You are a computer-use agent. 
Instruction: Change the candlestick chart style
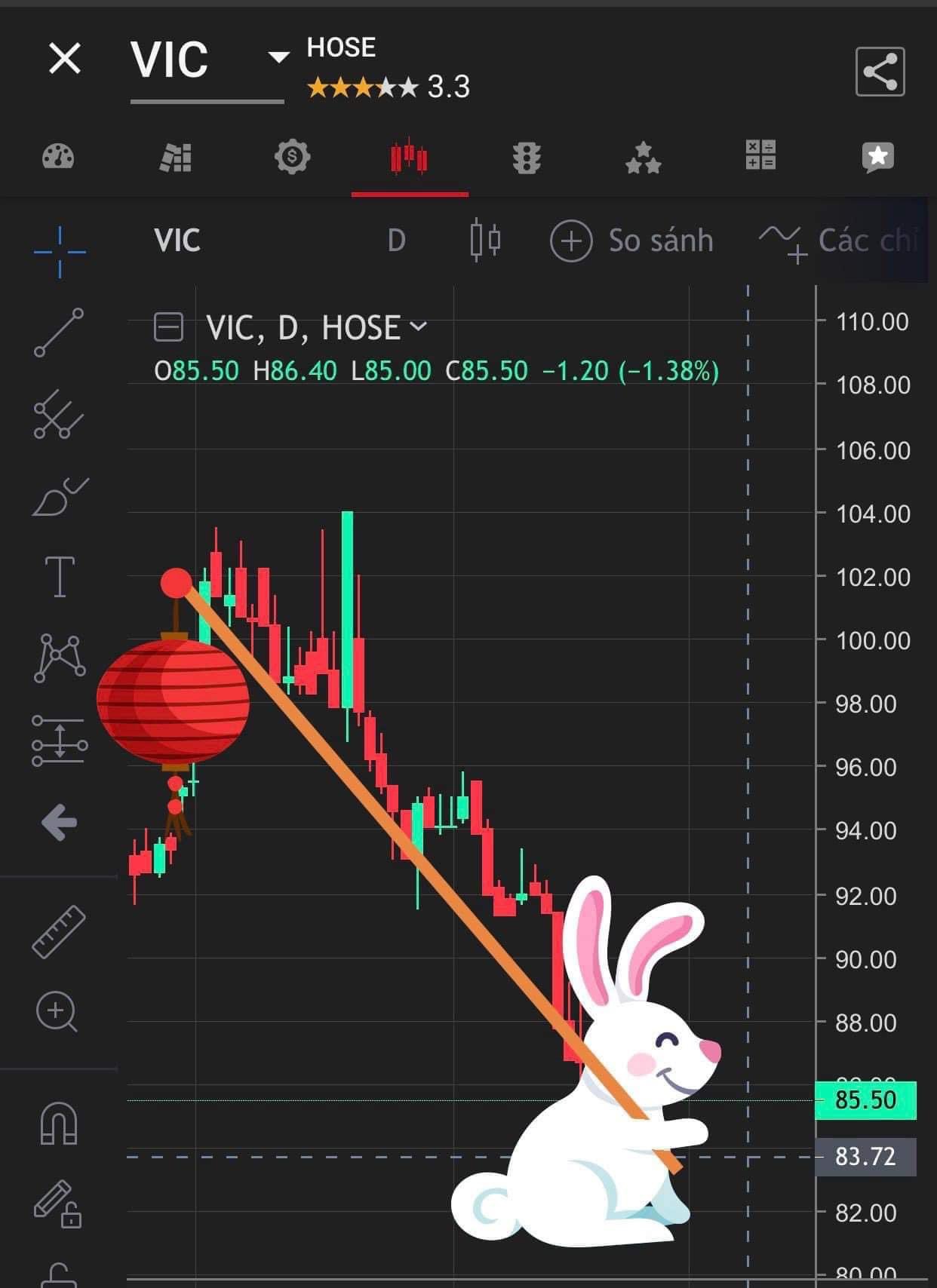pos(485,241)
